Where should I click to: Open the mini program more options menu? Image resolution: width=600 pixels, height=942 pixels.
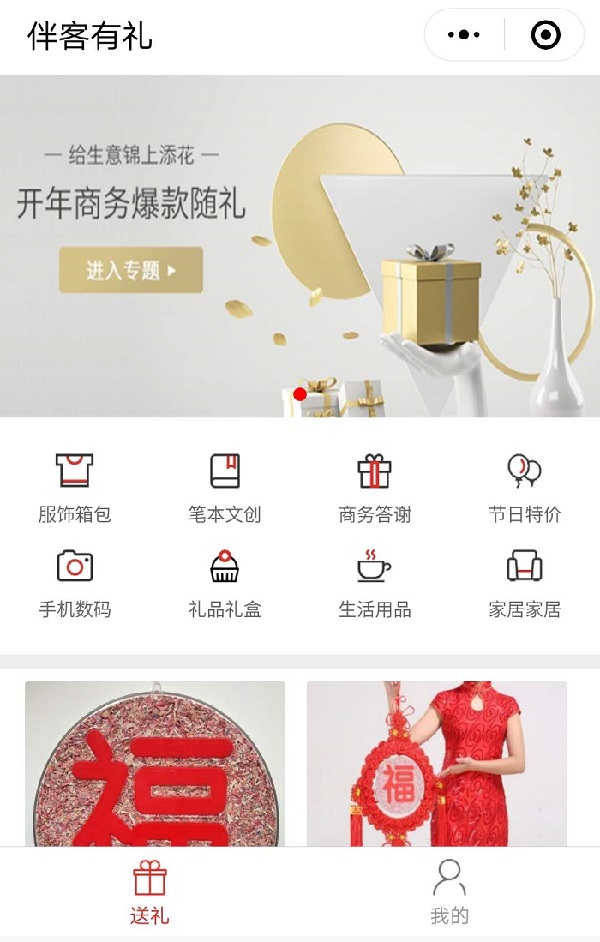coord(464,35)
